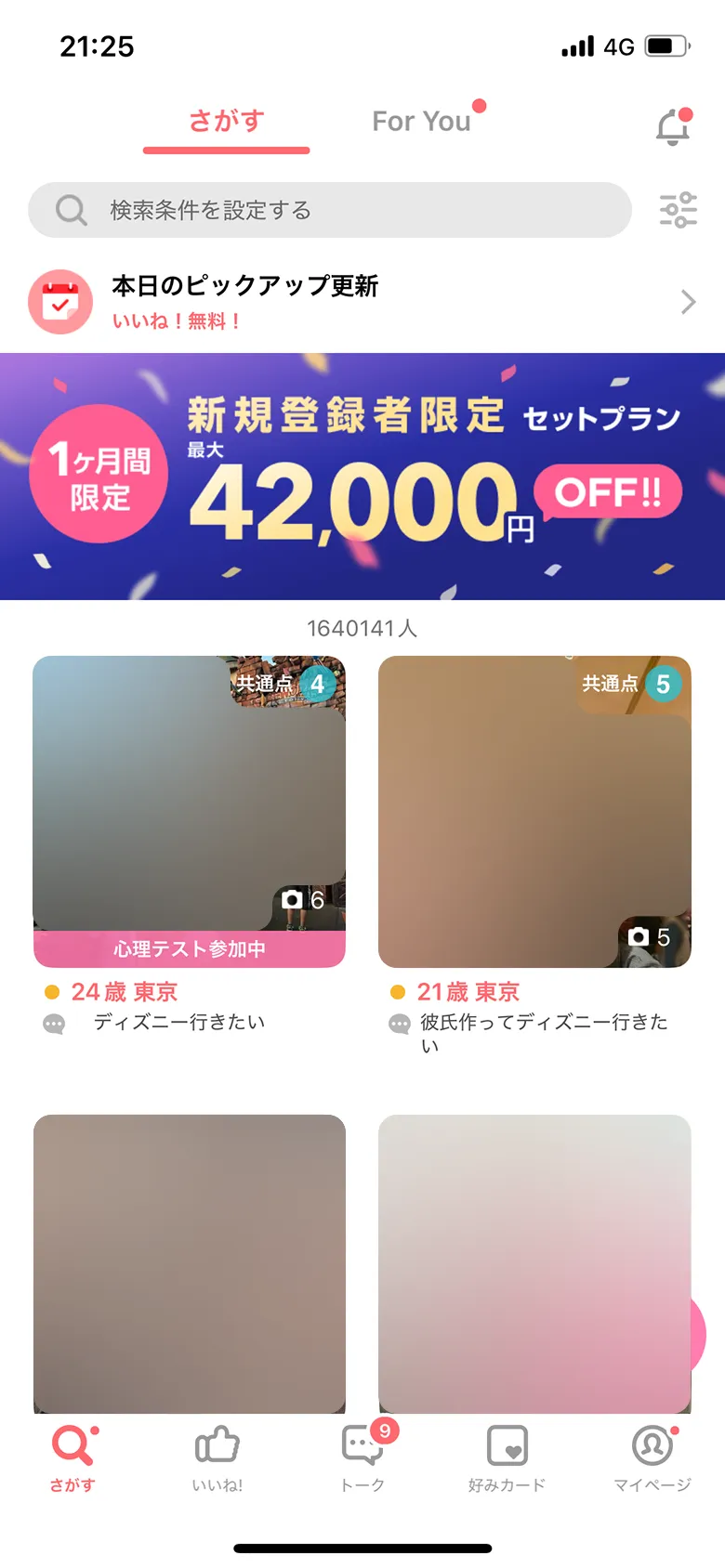Expand 本日のピックアップ更新 with the chevron
725x1568 pixels.
point(687,302)
